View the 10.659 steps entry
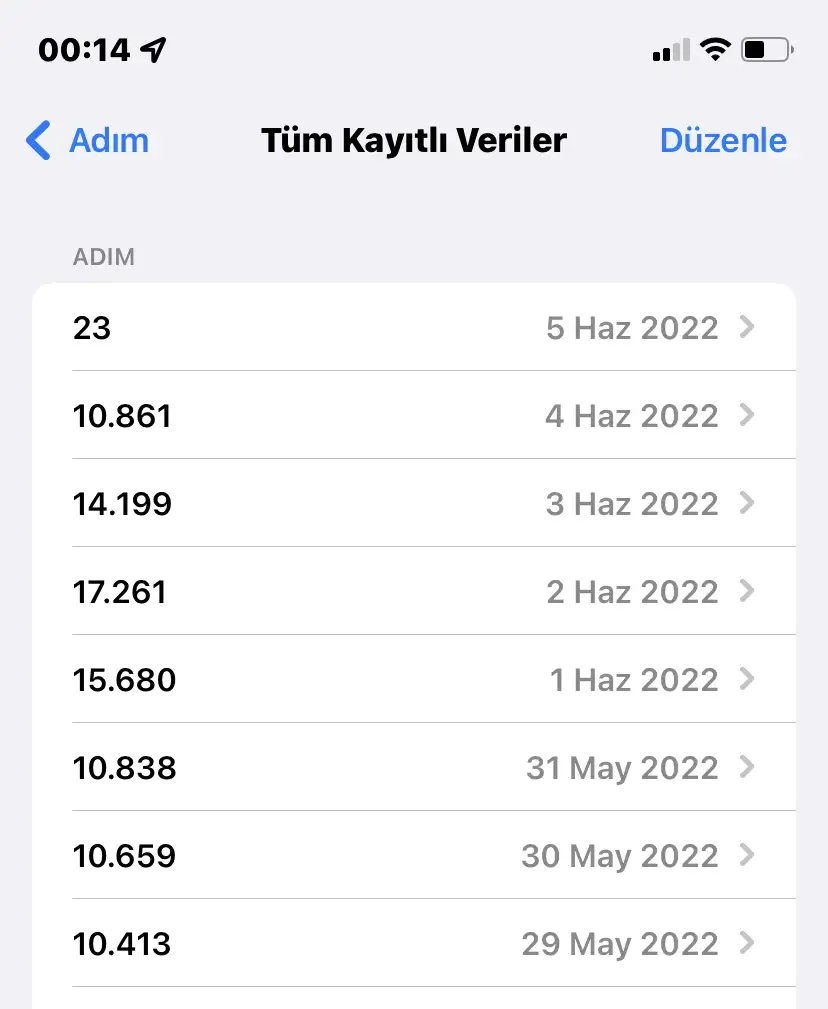The height and width of the screenshot is (1009, 828). click(414, 856)
